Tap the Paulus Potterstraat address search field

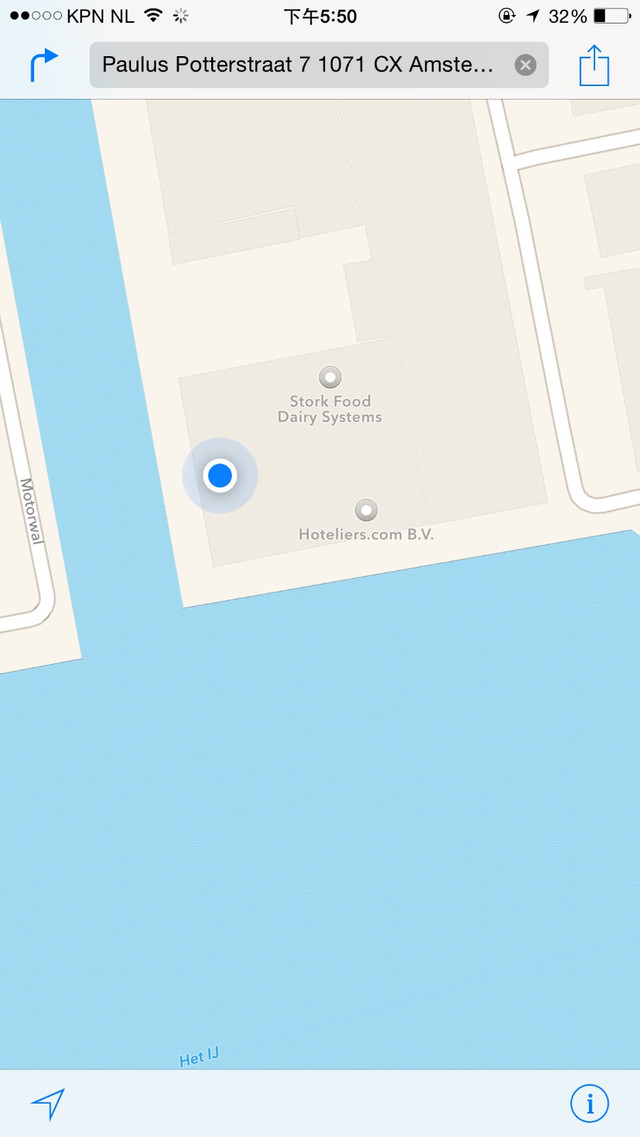pyautogui.click(x=300, y=66)
